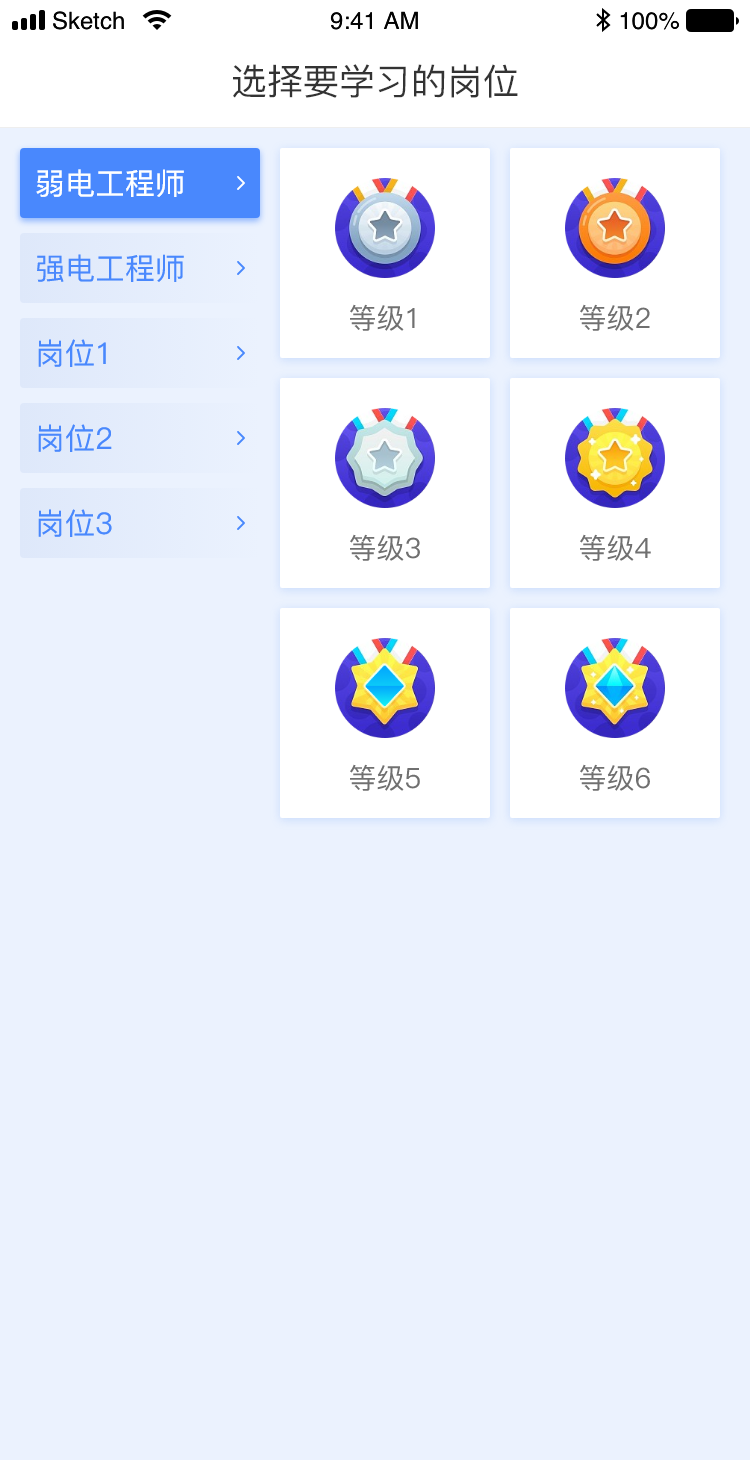Choose the 等级6 diamond star medal icon

coord(614,688)
